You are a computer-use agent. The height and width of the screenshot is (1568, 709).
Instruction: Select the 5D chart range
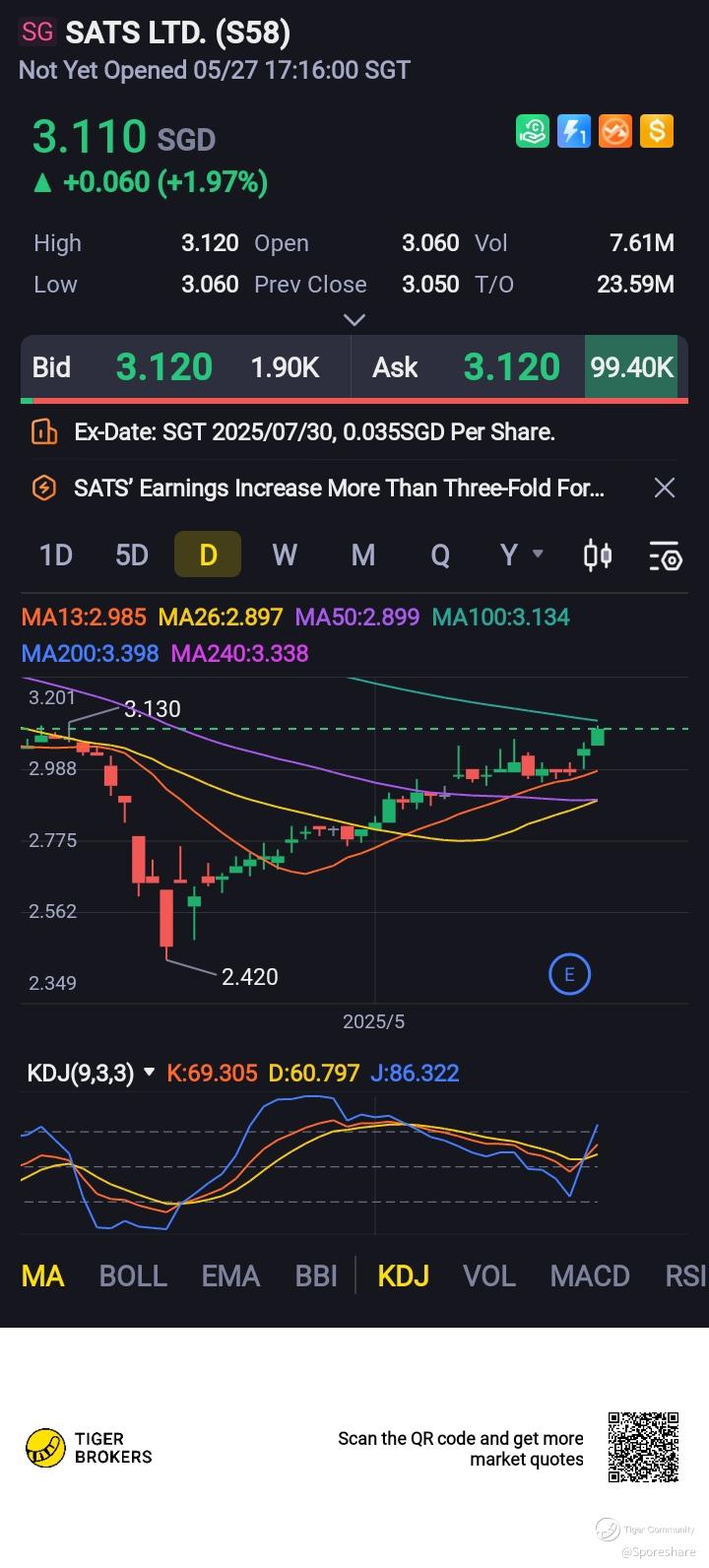point(131,555)
